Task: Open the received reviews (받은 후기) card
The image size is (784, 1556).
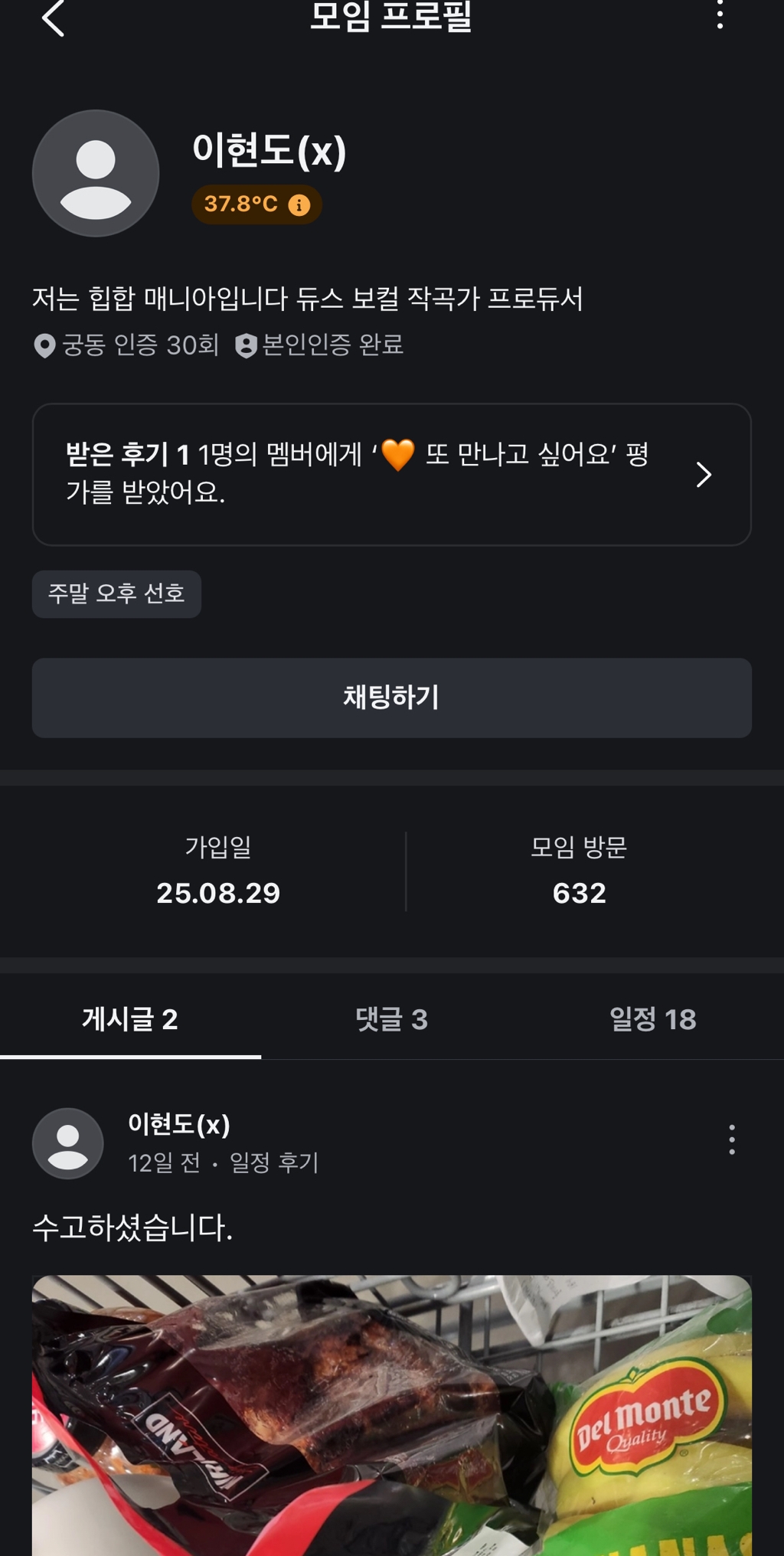Action: tap(392, 475)
